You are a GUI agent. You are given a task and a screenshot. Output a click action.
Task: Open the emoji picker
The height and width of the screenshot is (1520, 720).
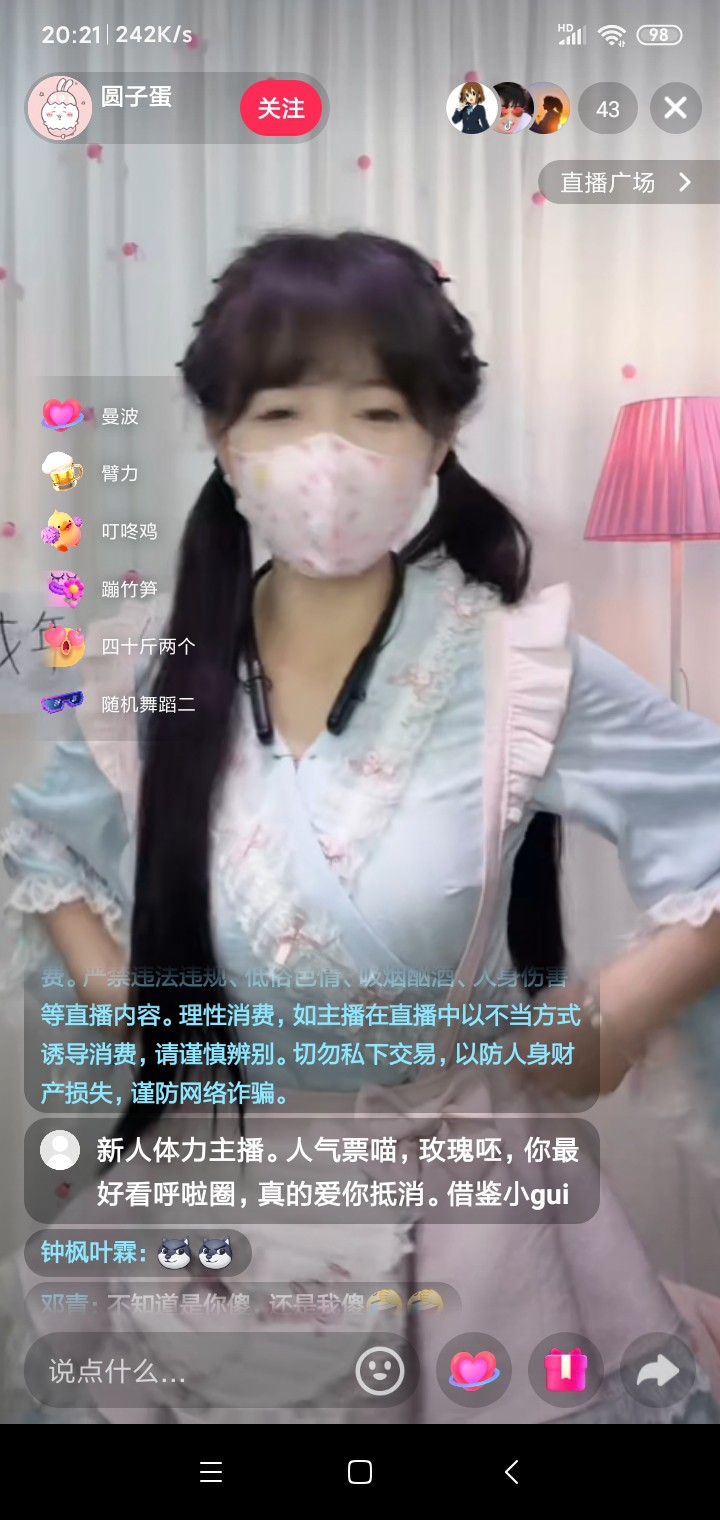click(x=380, y=1370)
